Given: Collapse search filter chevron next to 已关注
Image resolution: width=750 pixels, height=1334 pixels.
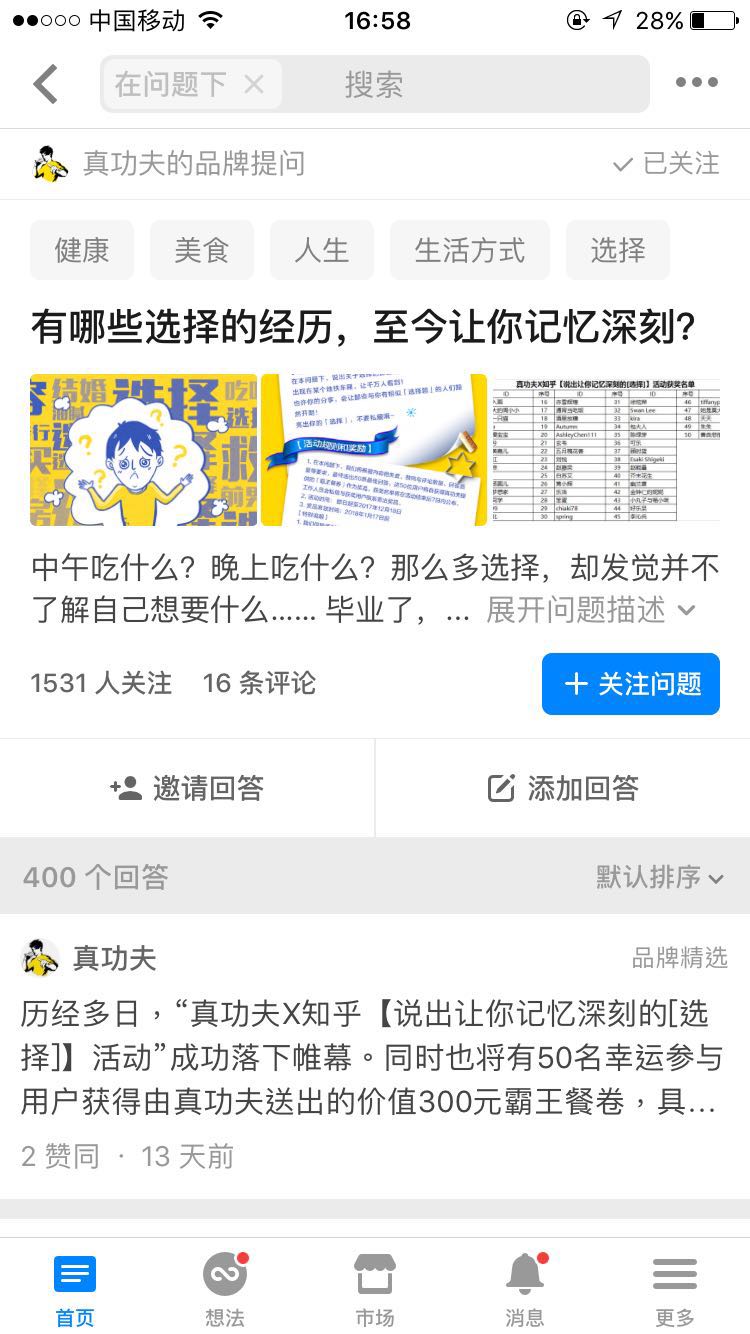Looking at the screenshot, I should tap(621, 163).
